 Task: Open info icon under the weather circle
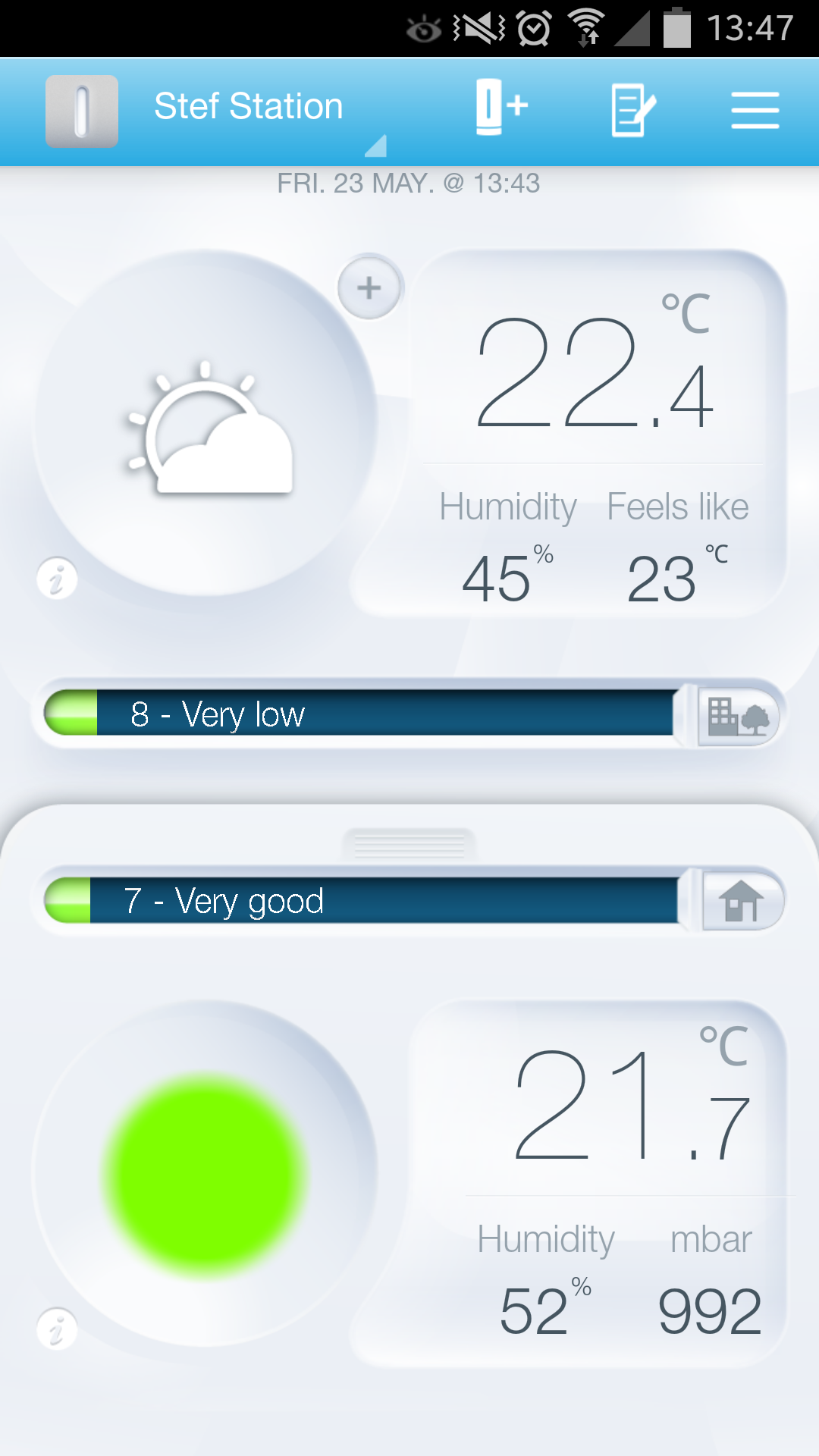(x=57, y=579)
